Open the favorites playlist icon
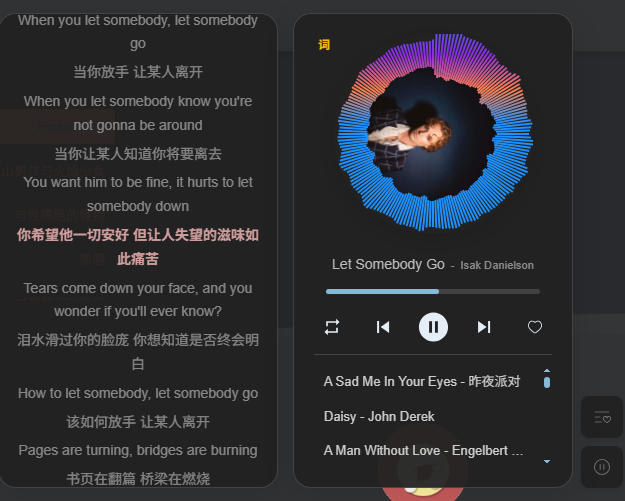The width and height of the screenshot is (625, 501). (x=602, y=417)
